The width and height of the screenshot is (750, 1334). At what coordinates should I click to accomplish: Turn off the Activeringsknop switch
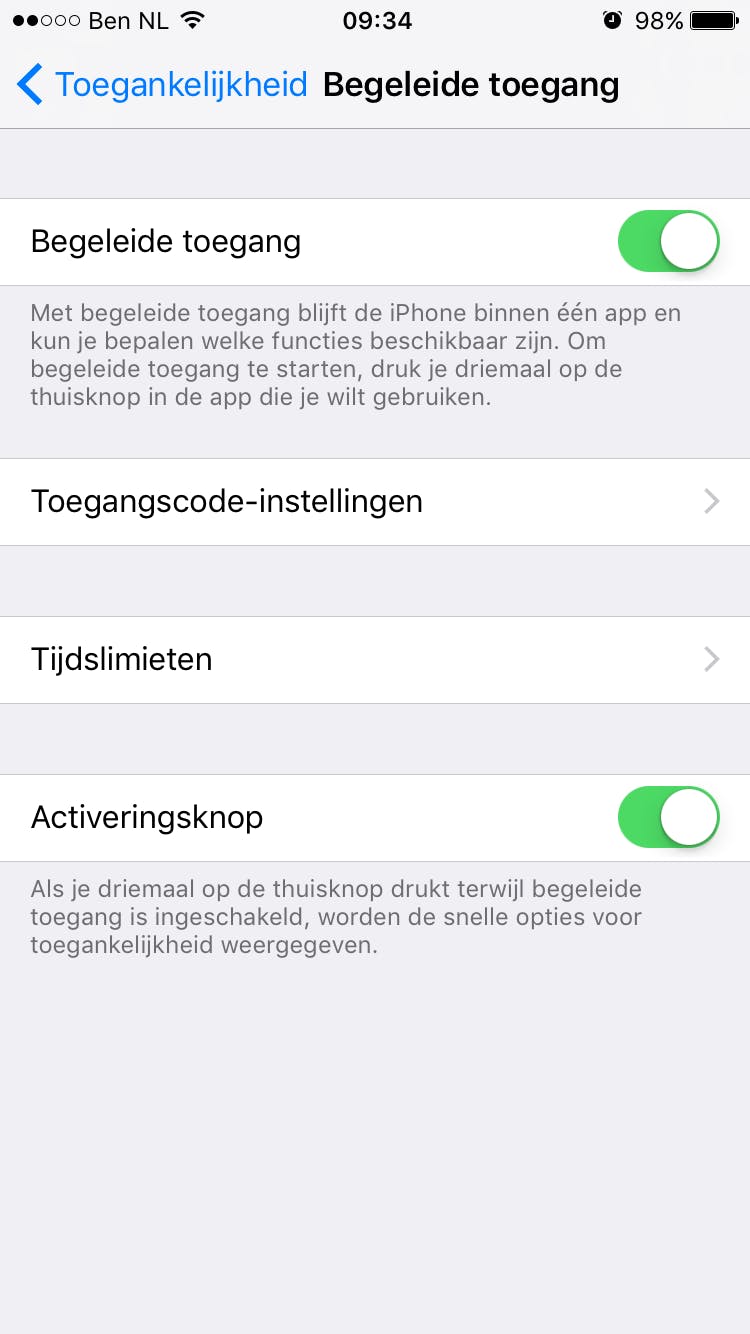(x=668, y=818)
